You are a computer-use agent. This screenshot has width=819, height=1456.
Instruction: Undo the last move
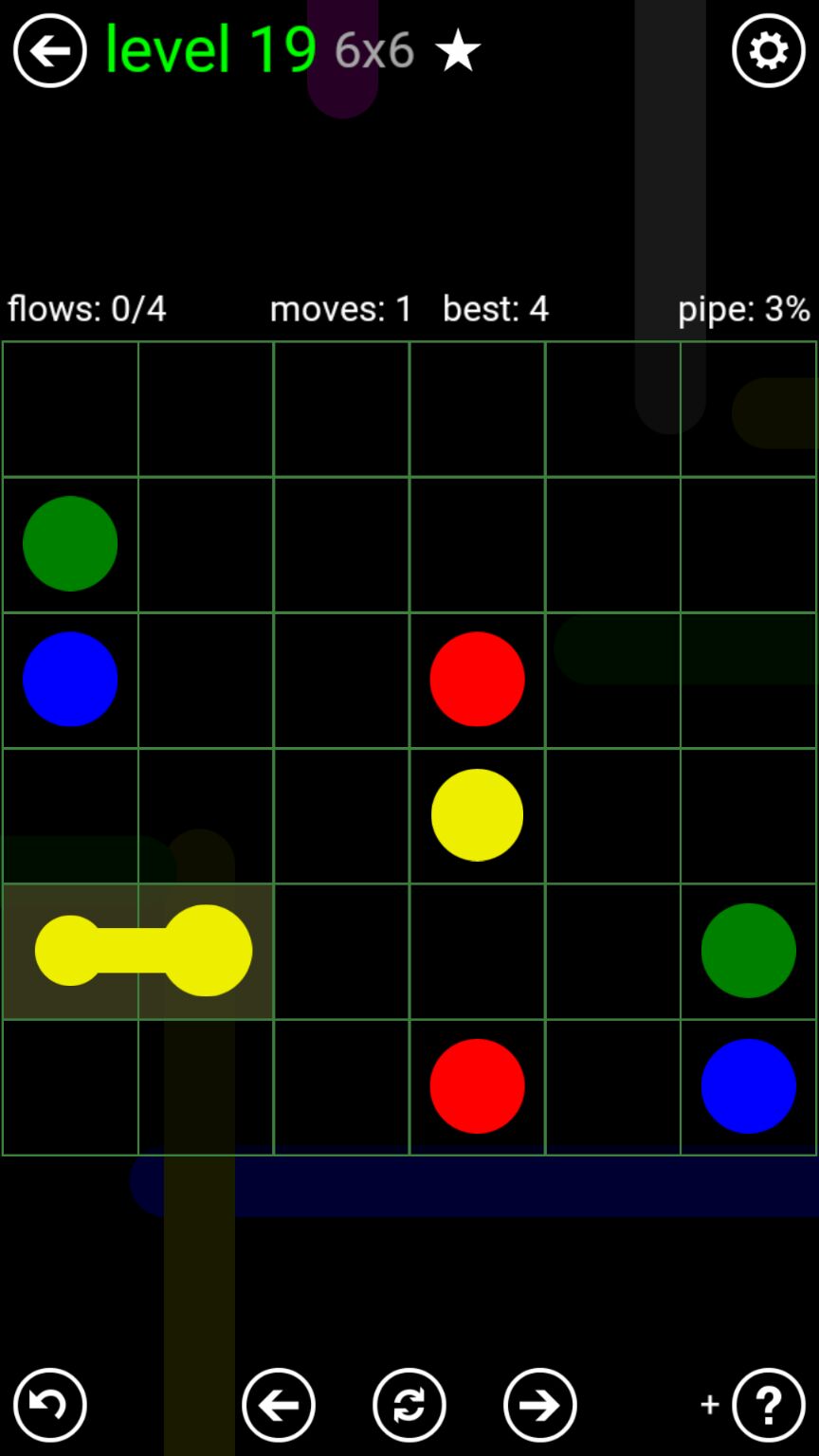pos(49,1404)
